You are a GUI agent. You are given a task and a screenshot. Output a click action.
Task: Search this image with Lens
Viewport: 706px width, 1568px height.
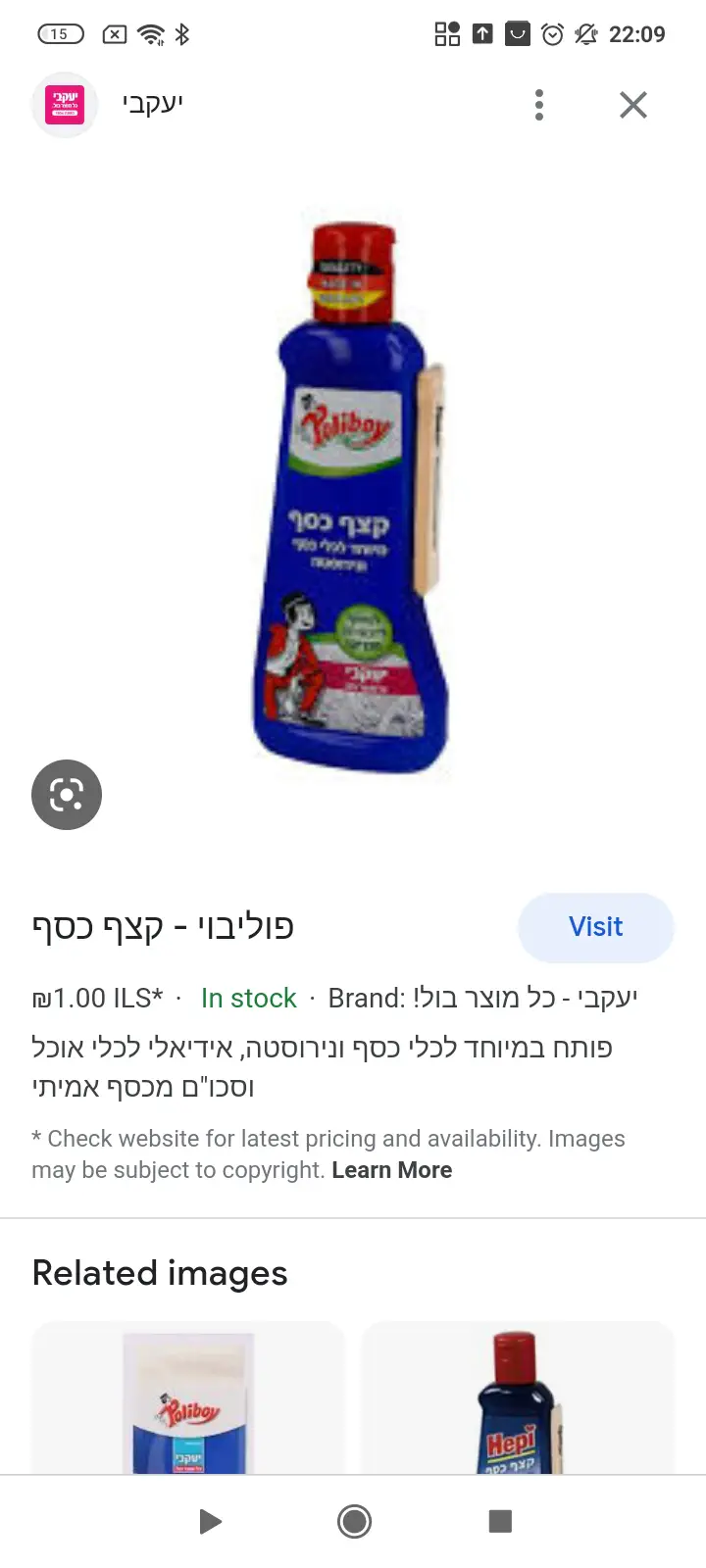tap(67, 795)
